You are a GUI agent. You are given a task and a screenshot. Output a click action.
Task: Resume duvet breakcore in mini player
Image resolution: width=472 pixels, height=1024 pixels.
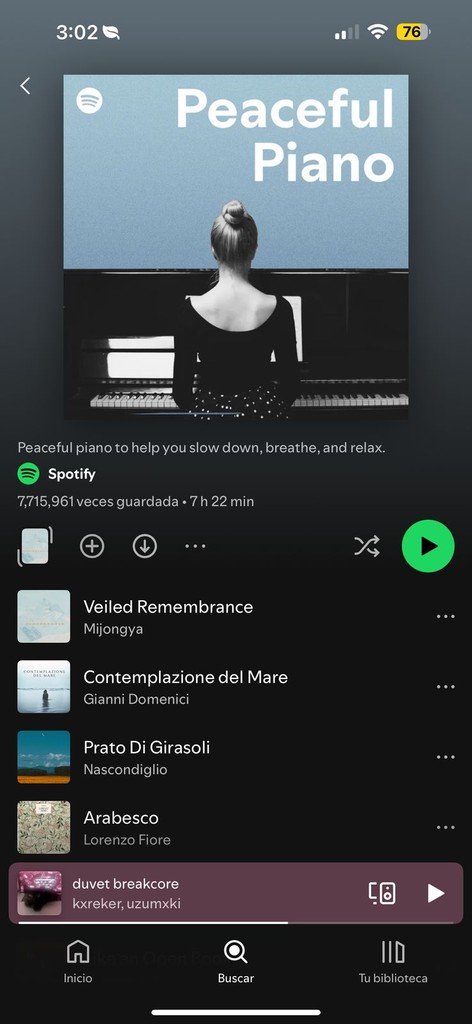(x=435, y=893)
